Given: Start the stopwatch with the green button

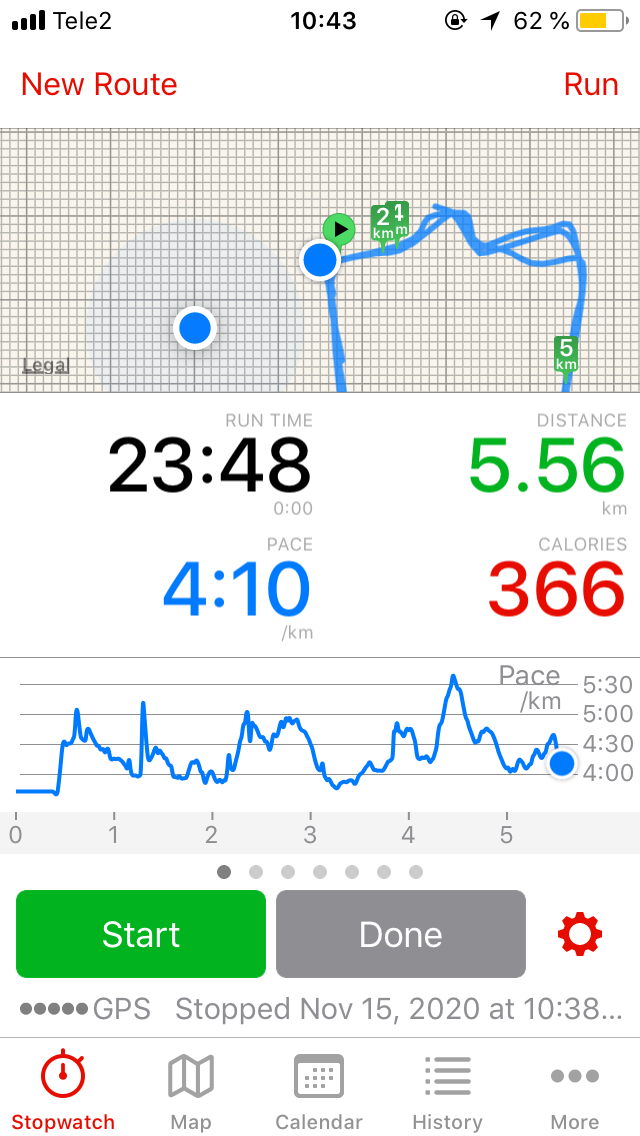Looking at the screenshot, I should point(141,934).
